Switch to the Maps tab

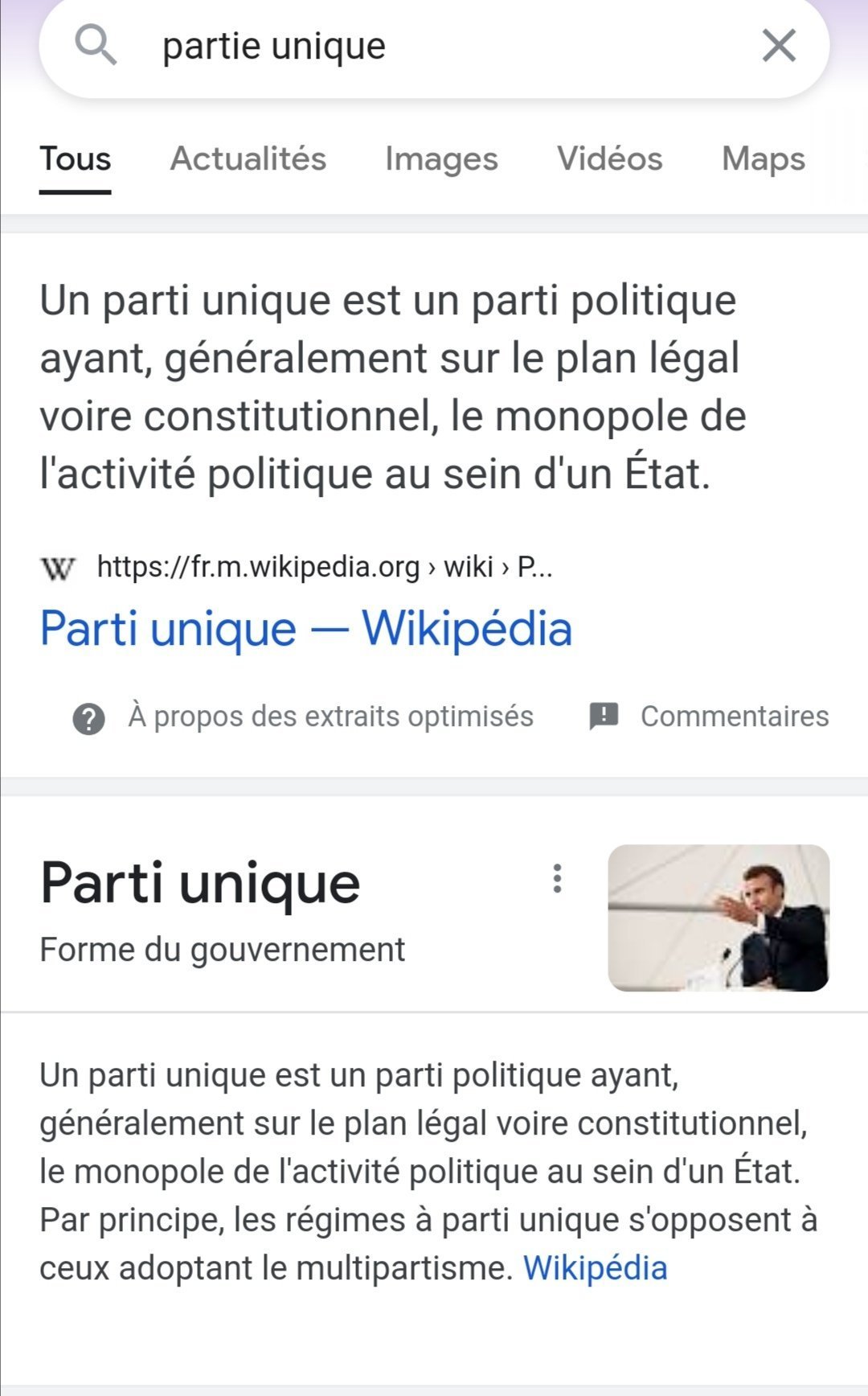[763, 159]
